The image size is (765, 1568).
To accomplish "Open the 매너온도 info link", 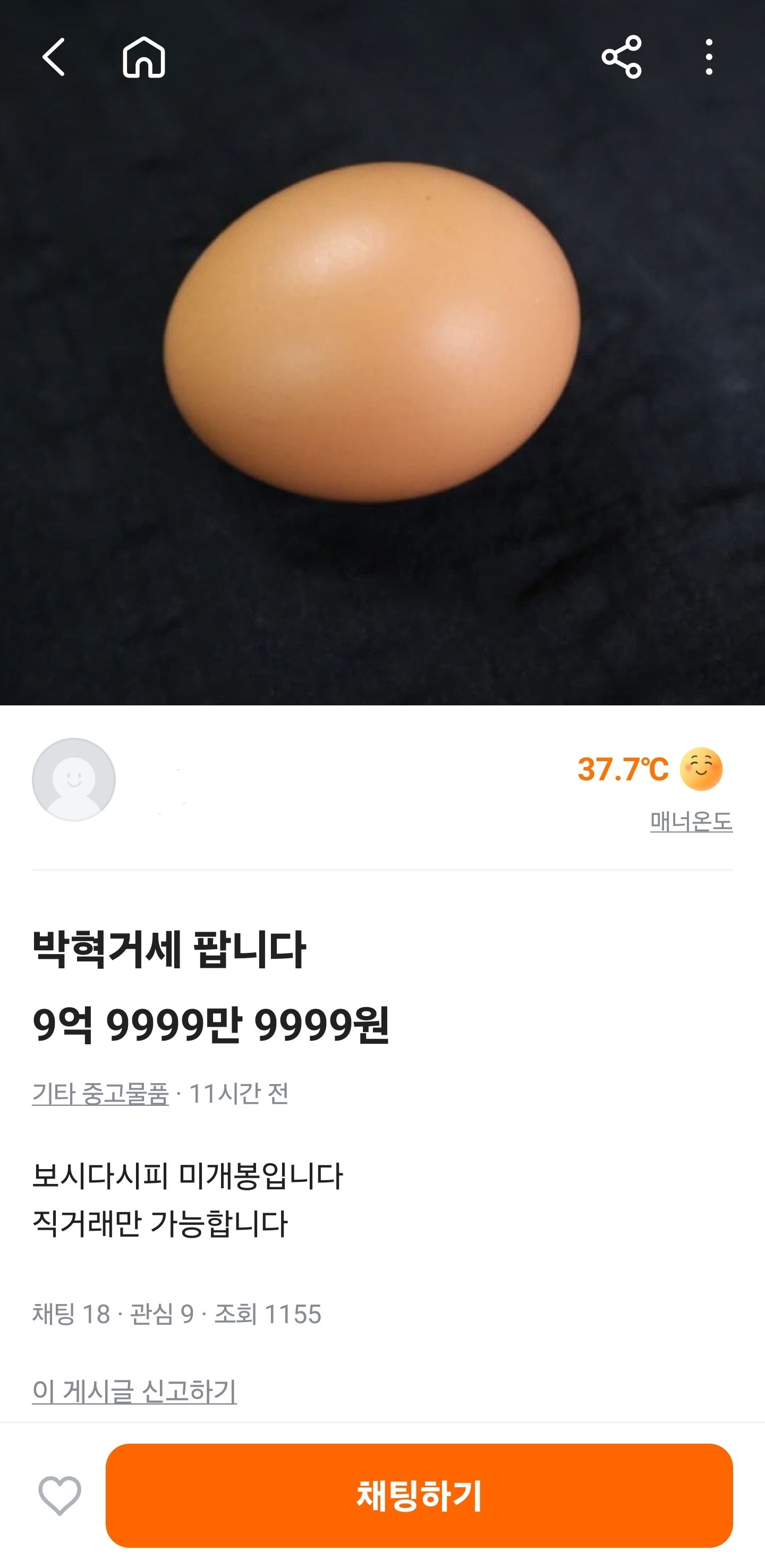I will (691, 822).
